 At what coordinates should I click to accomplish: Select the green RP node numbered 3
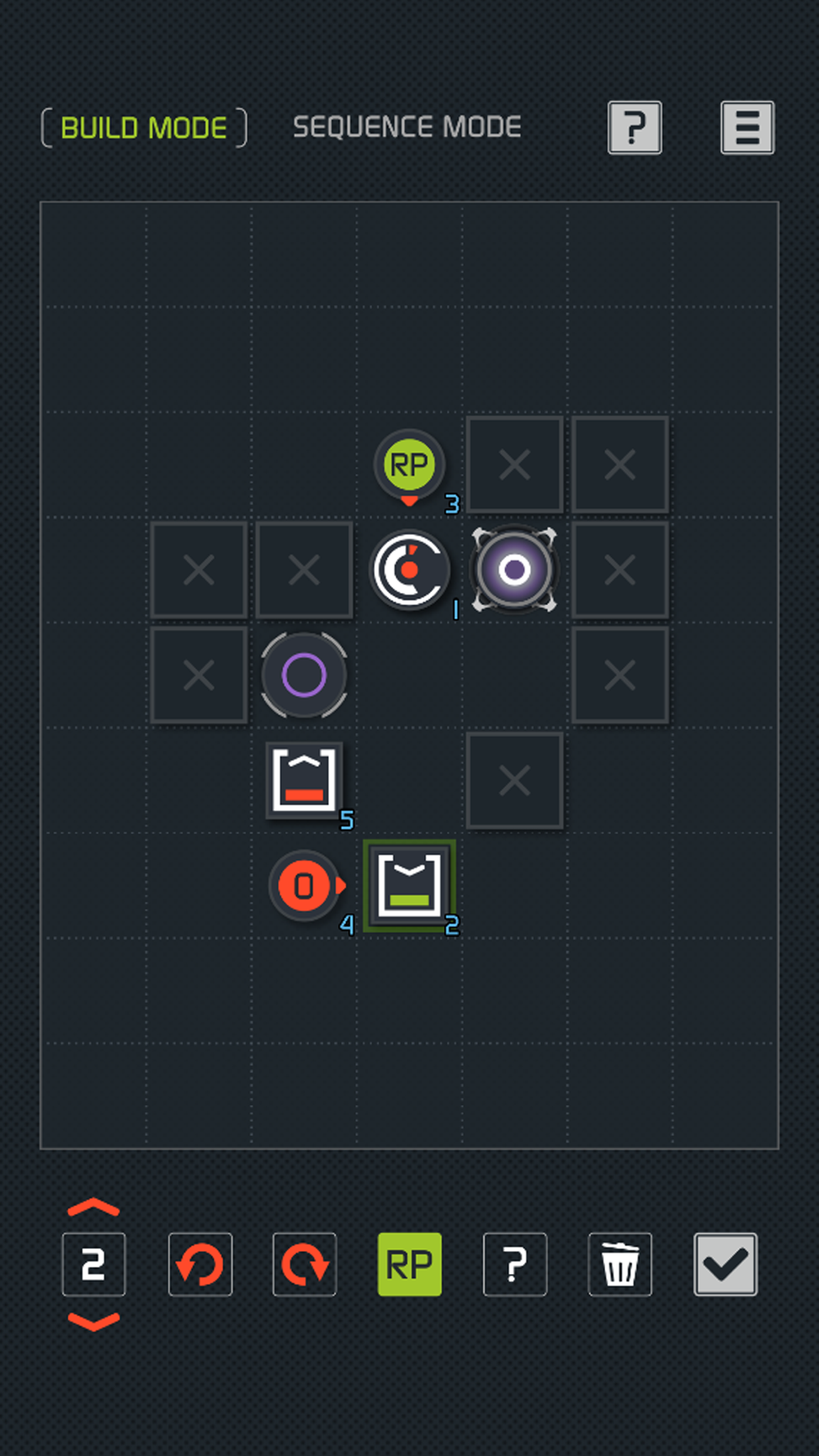click(x=409, y=466)
